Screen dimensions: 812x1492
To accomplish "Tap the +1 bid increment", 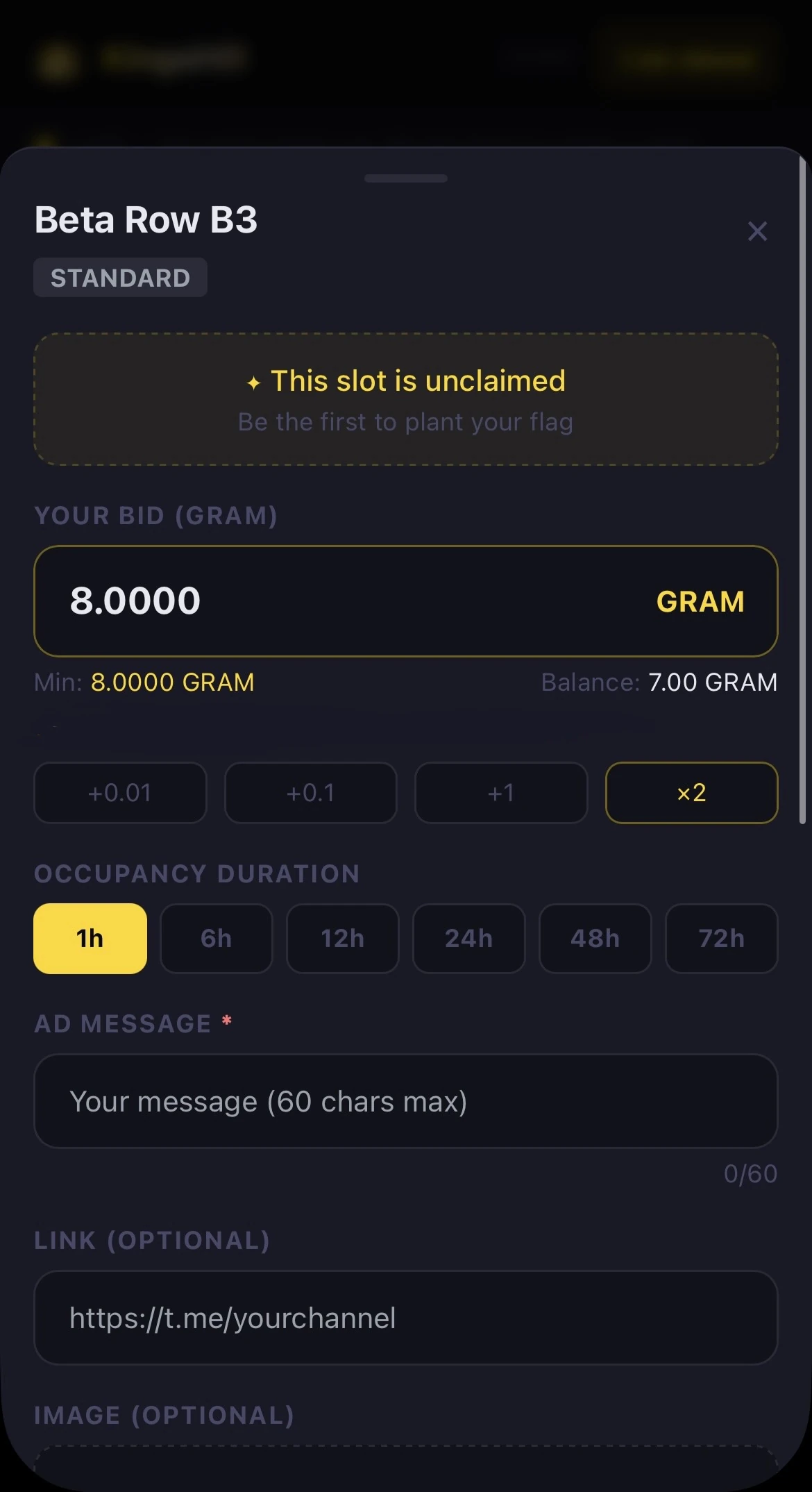I will pos(501,793).
